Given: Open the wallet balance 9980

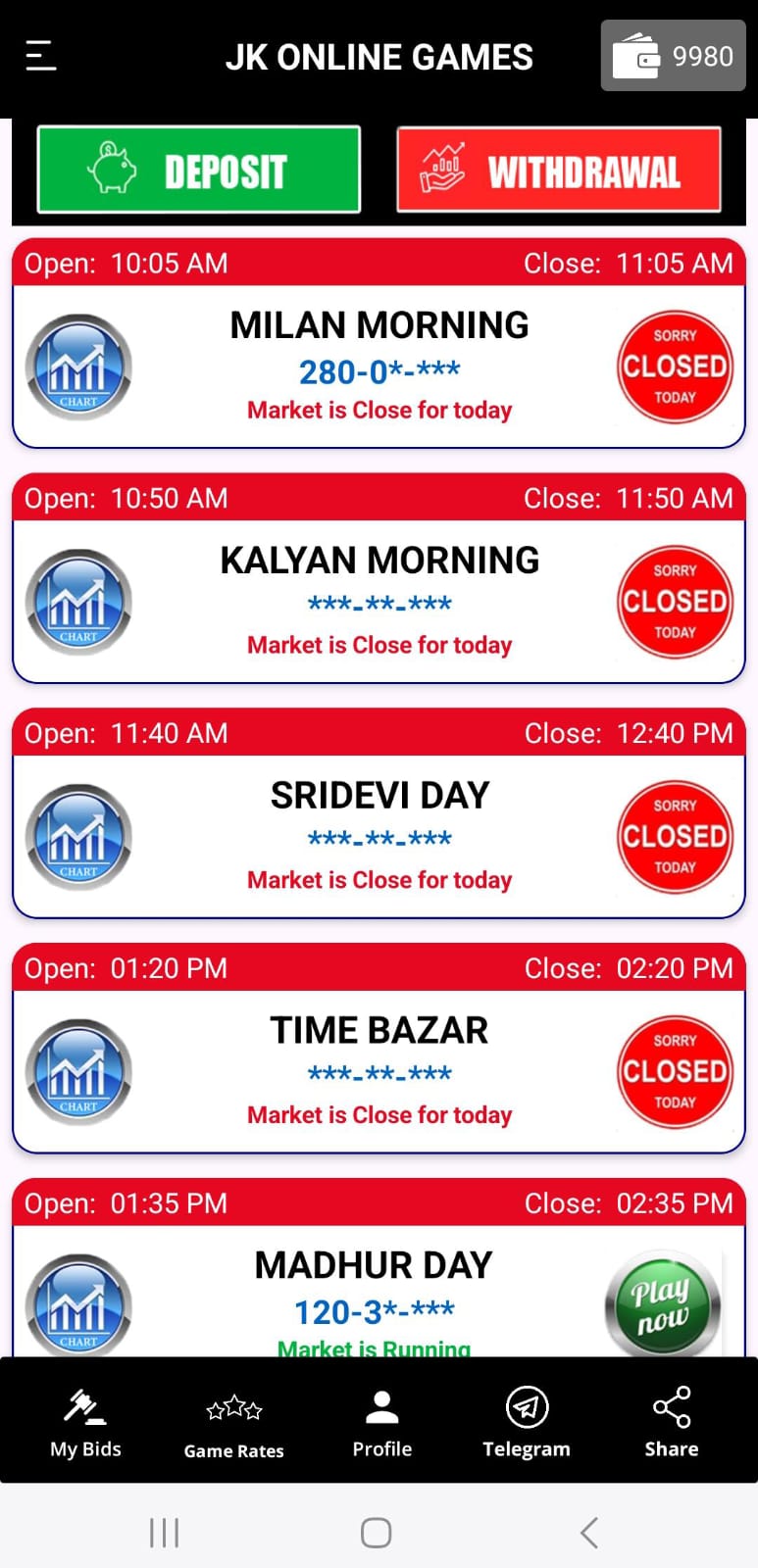Looking at the screenshot, I should 673,56.
